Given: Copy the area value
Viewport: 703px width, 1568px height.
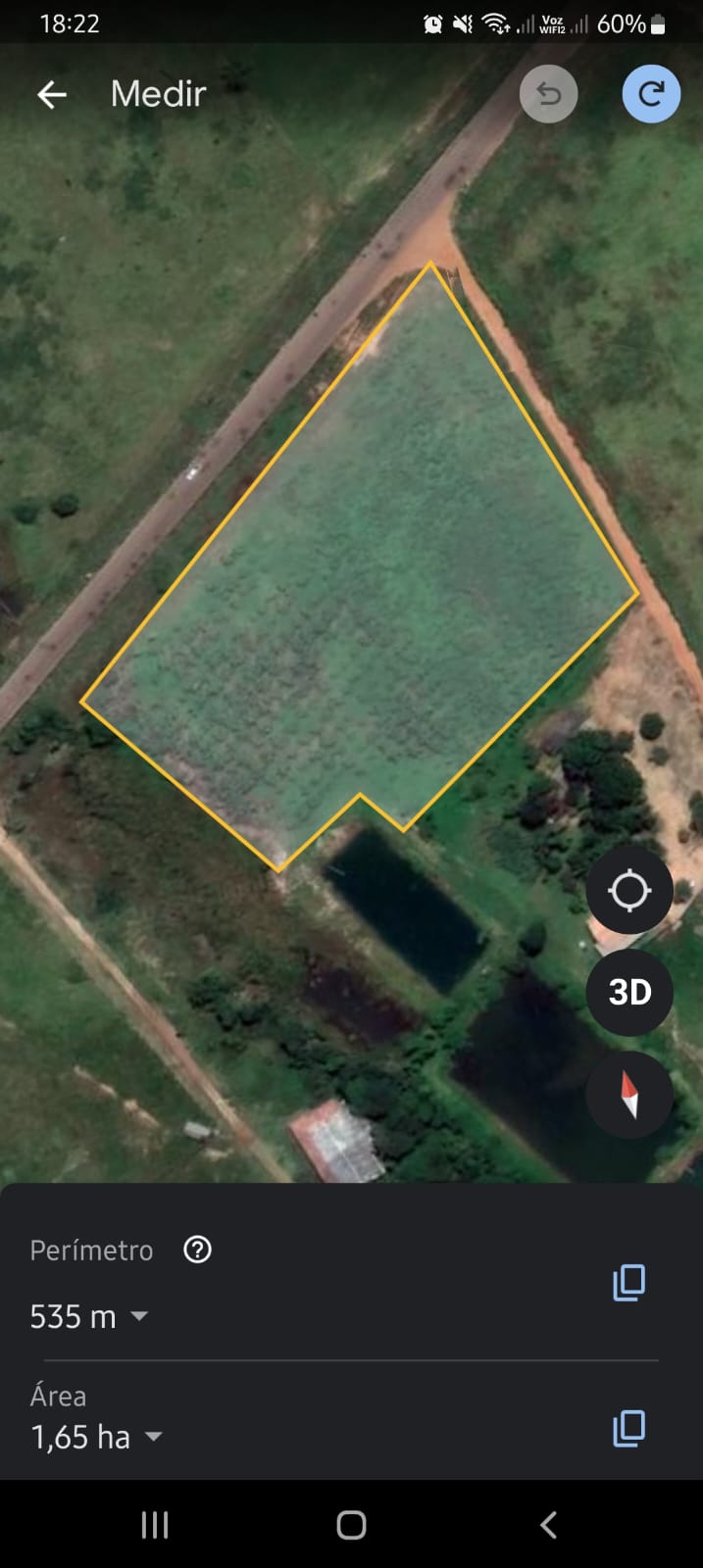Looking at the screenshot, I should coord(628,1429).
